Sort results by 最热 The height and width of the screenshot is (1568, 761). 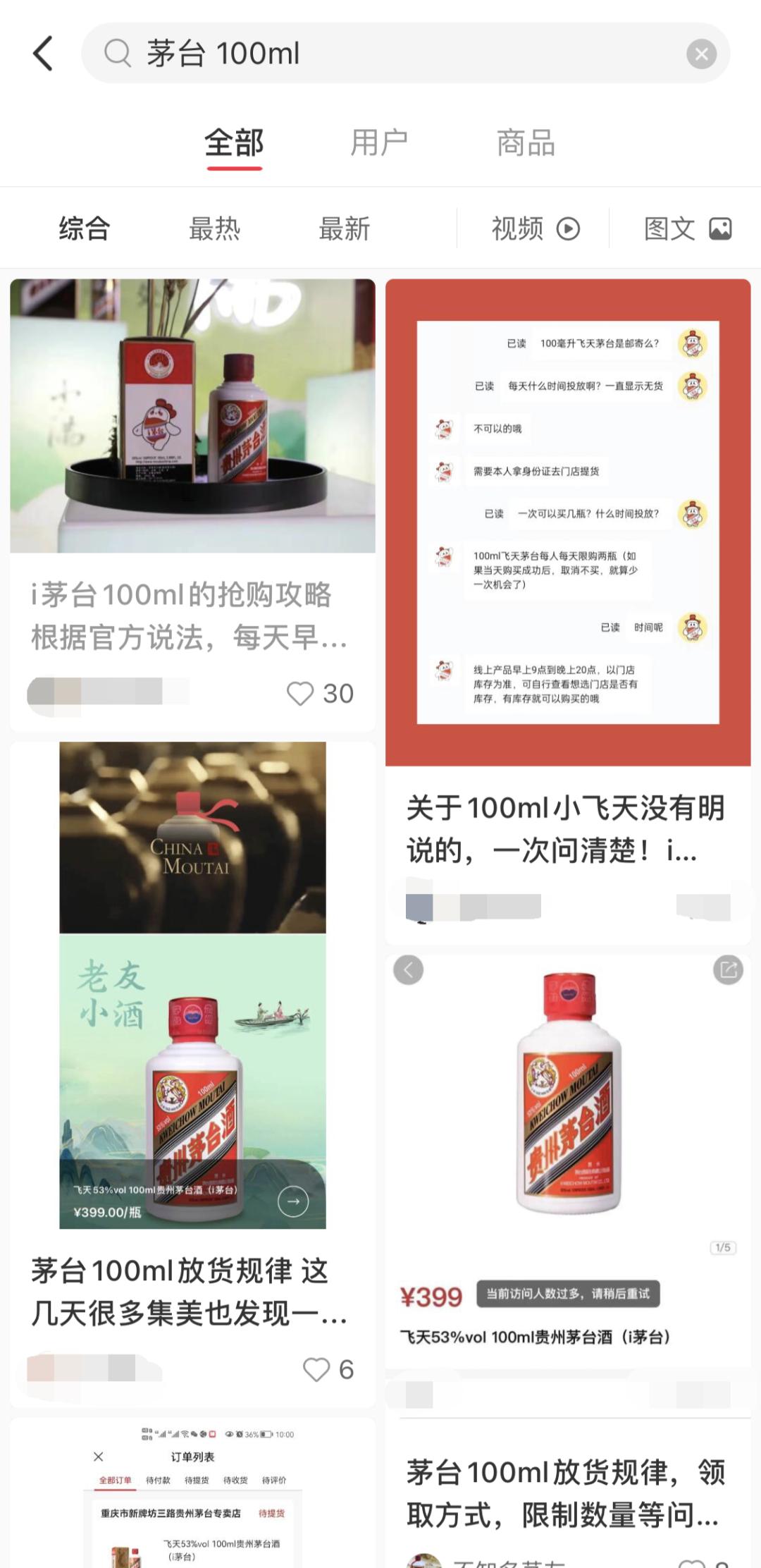tap(214, 229)
